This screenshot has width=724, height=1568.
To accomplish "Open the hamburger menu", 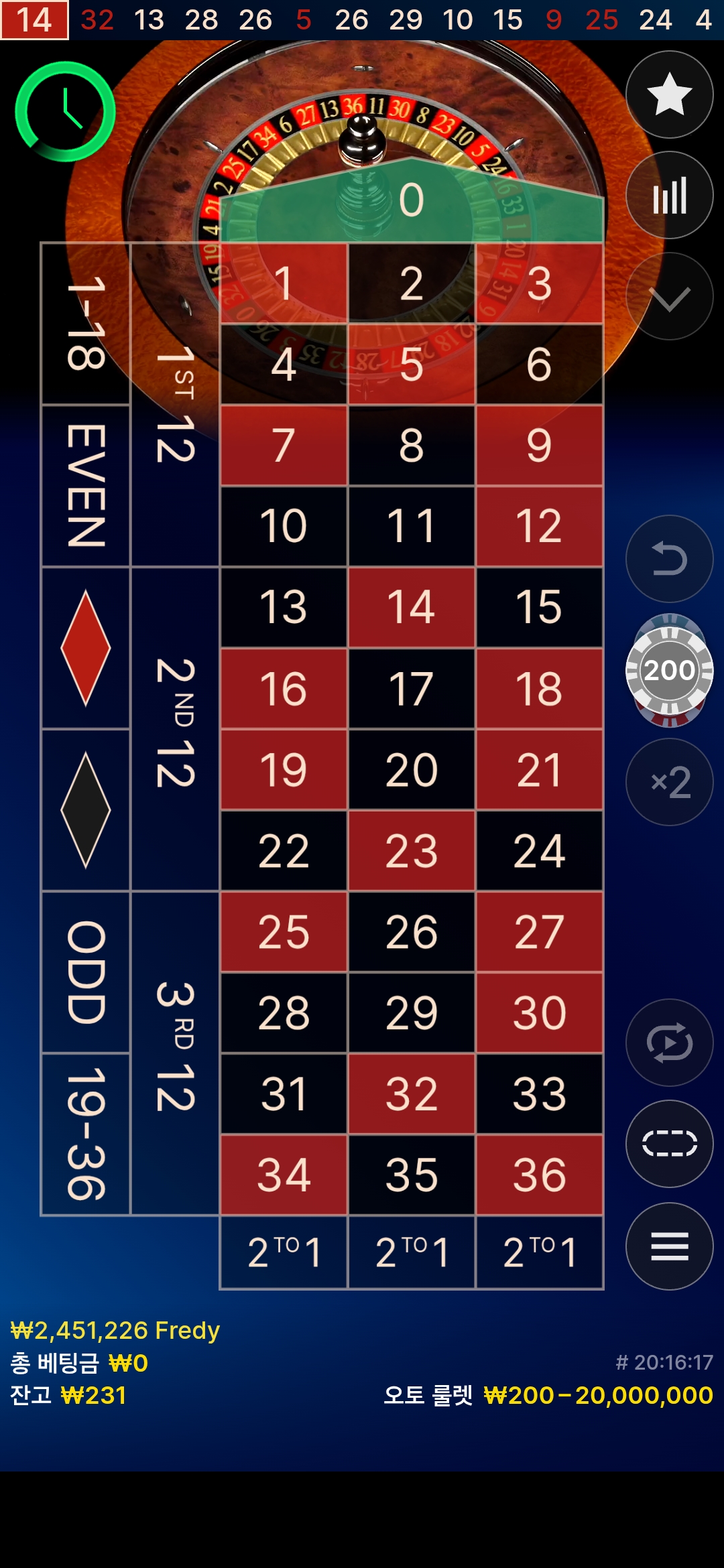I will coord(669,1246).
